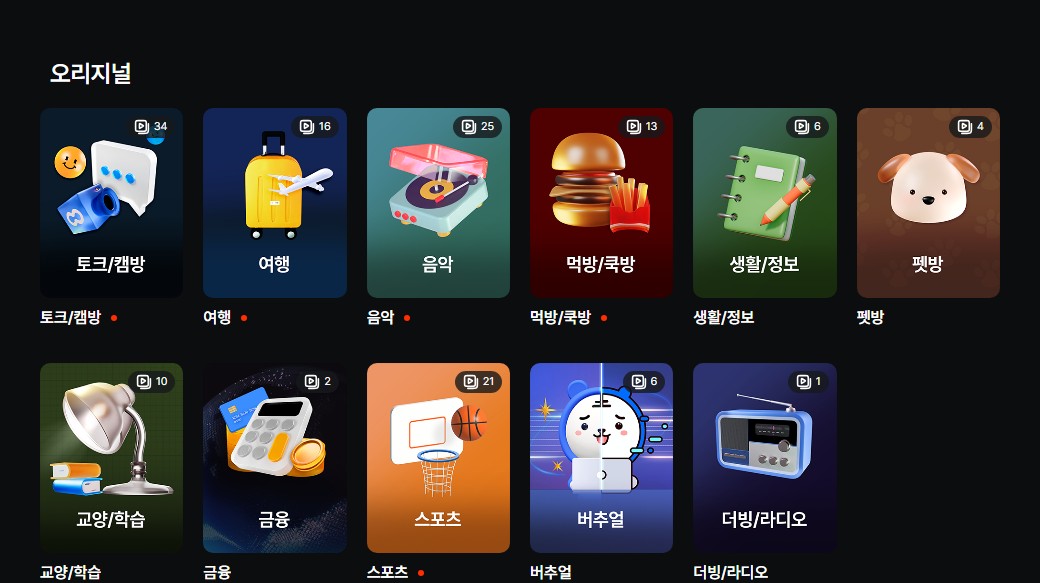Browse the 교양/학습 category
Image resolution: width=1040 pixels, height=583 pixels.
111,457
